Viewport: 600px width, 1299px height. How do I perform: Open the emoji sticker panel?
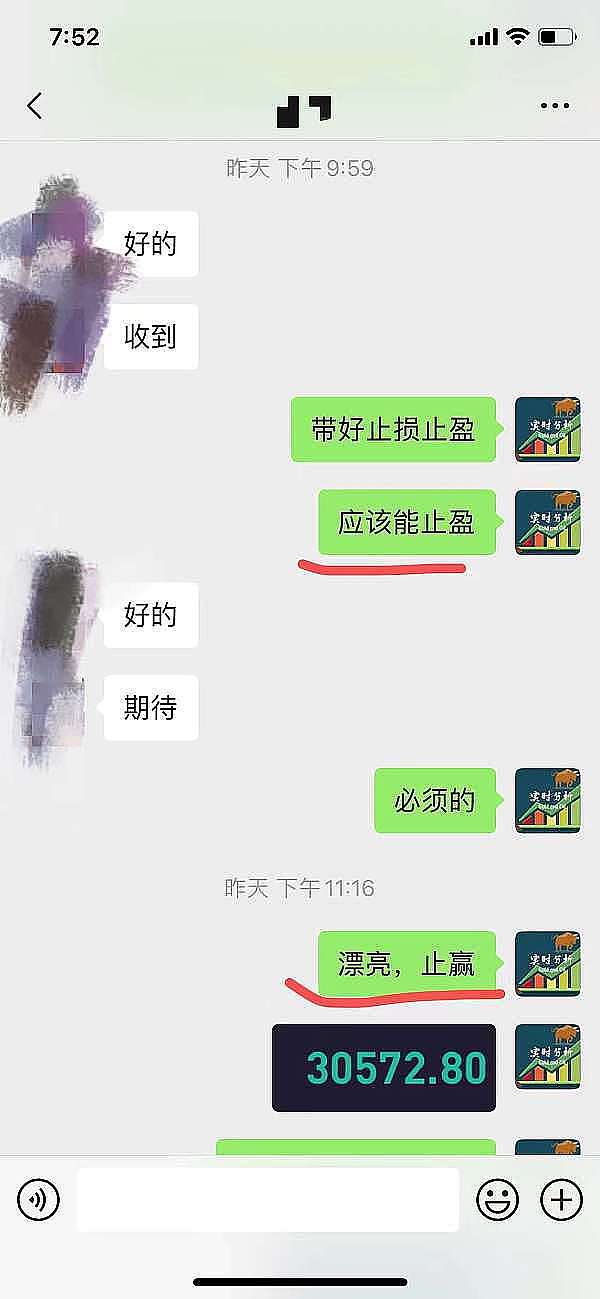497,1199
